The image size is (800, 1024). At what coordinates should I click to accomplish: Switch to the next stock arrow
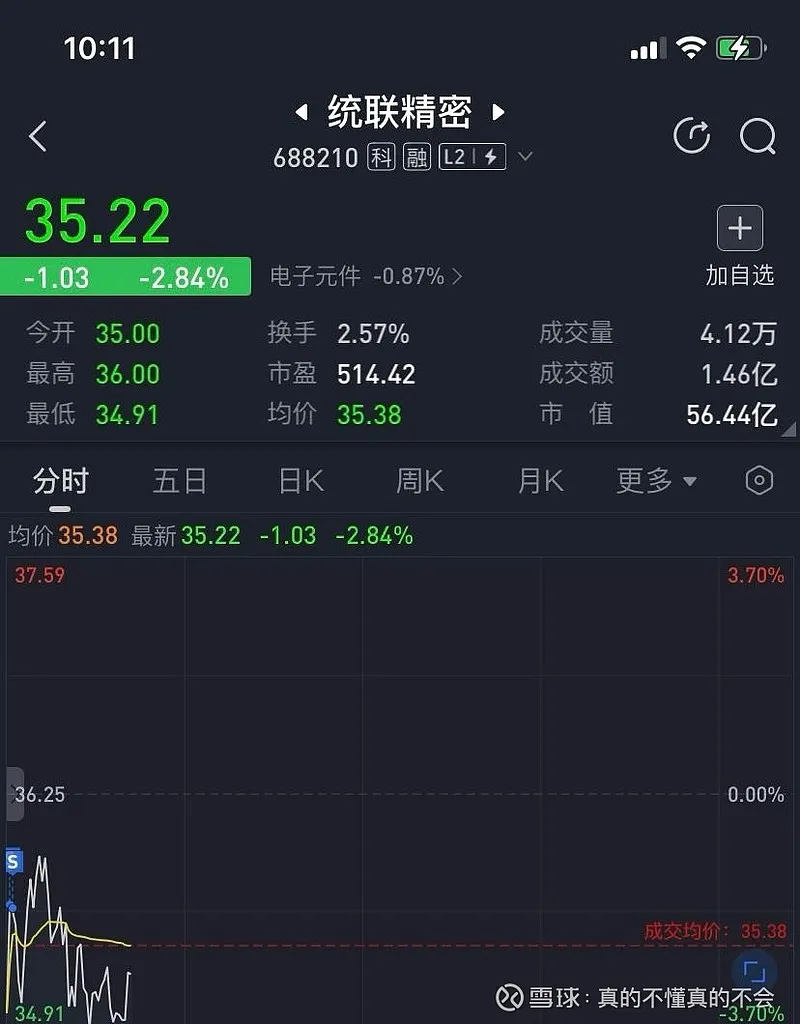499,113
